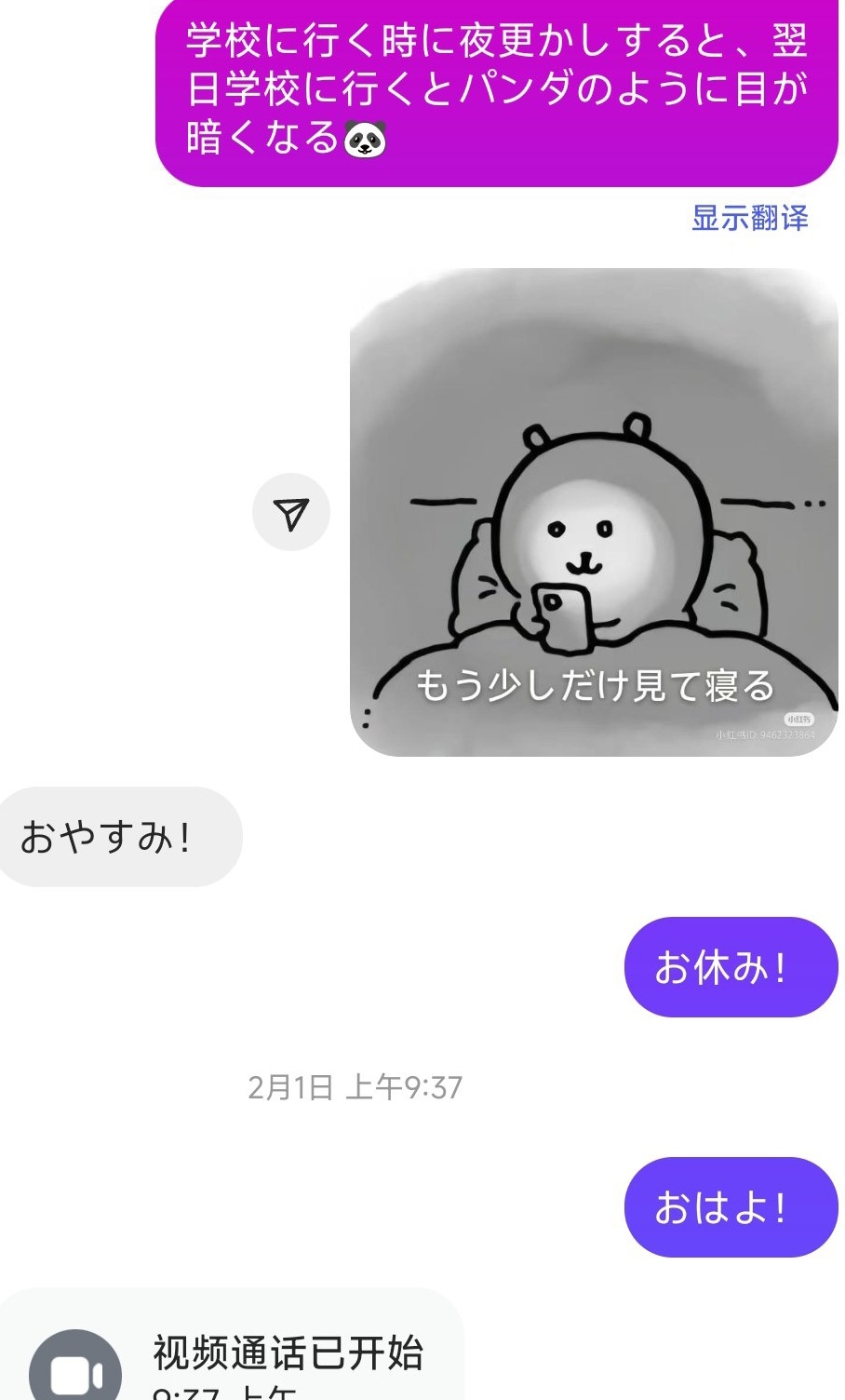Open the bear sticker image
Viewport: 845px width, 1400px height.
(x=594, y=512)
